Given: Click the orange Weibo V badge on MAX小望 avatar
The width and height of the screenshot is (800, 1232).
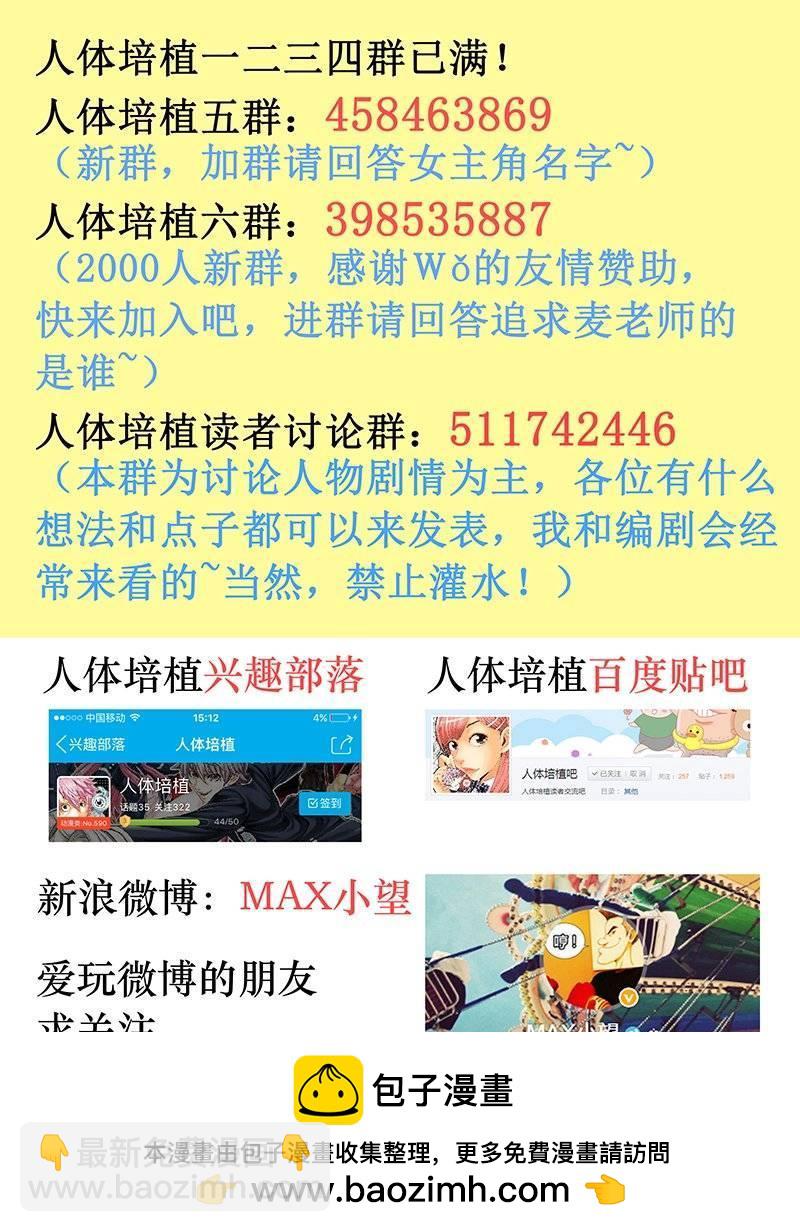Looking at the screenshot, I should click(x=627, y=997).
